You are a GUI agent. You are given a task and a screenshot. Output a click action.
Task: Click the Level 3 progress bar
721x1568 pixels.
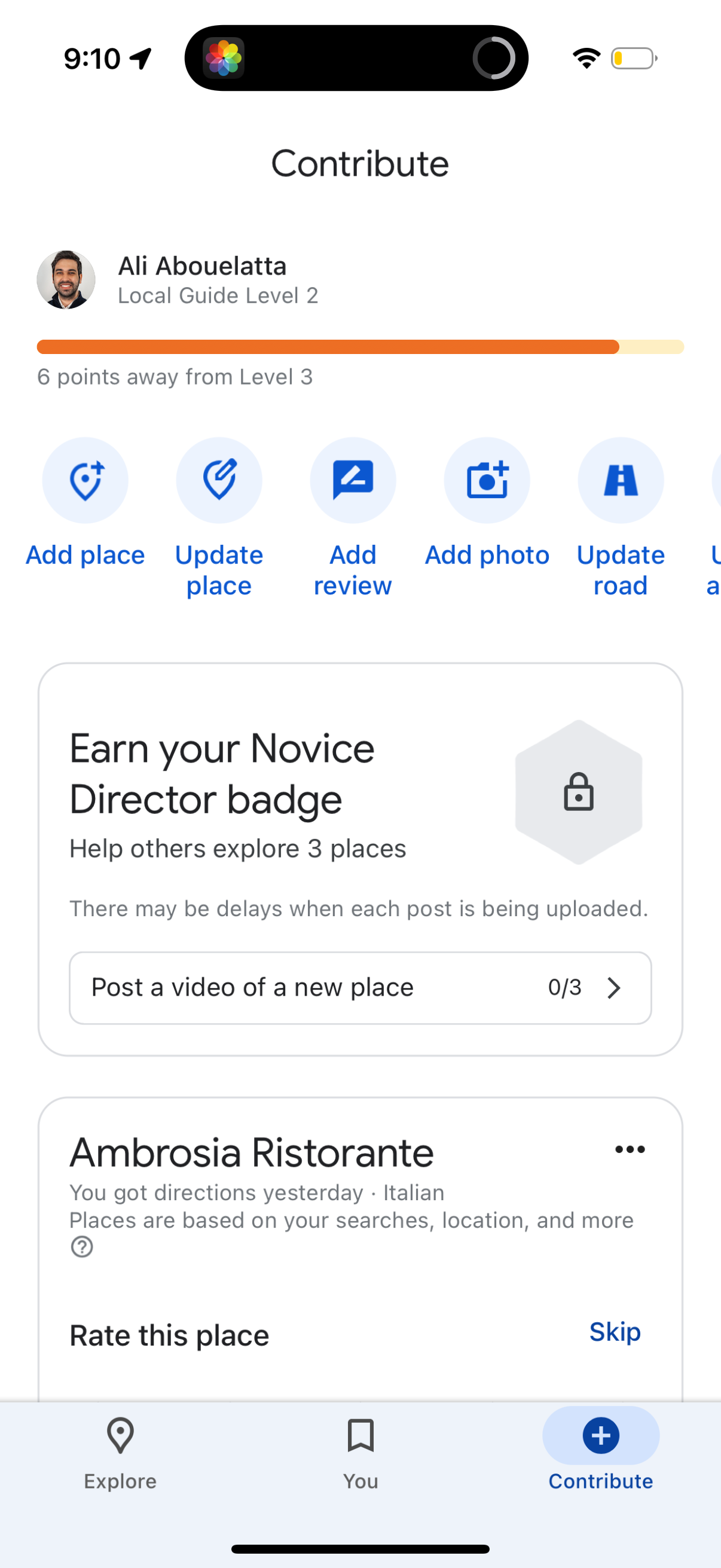pos(360,347)
